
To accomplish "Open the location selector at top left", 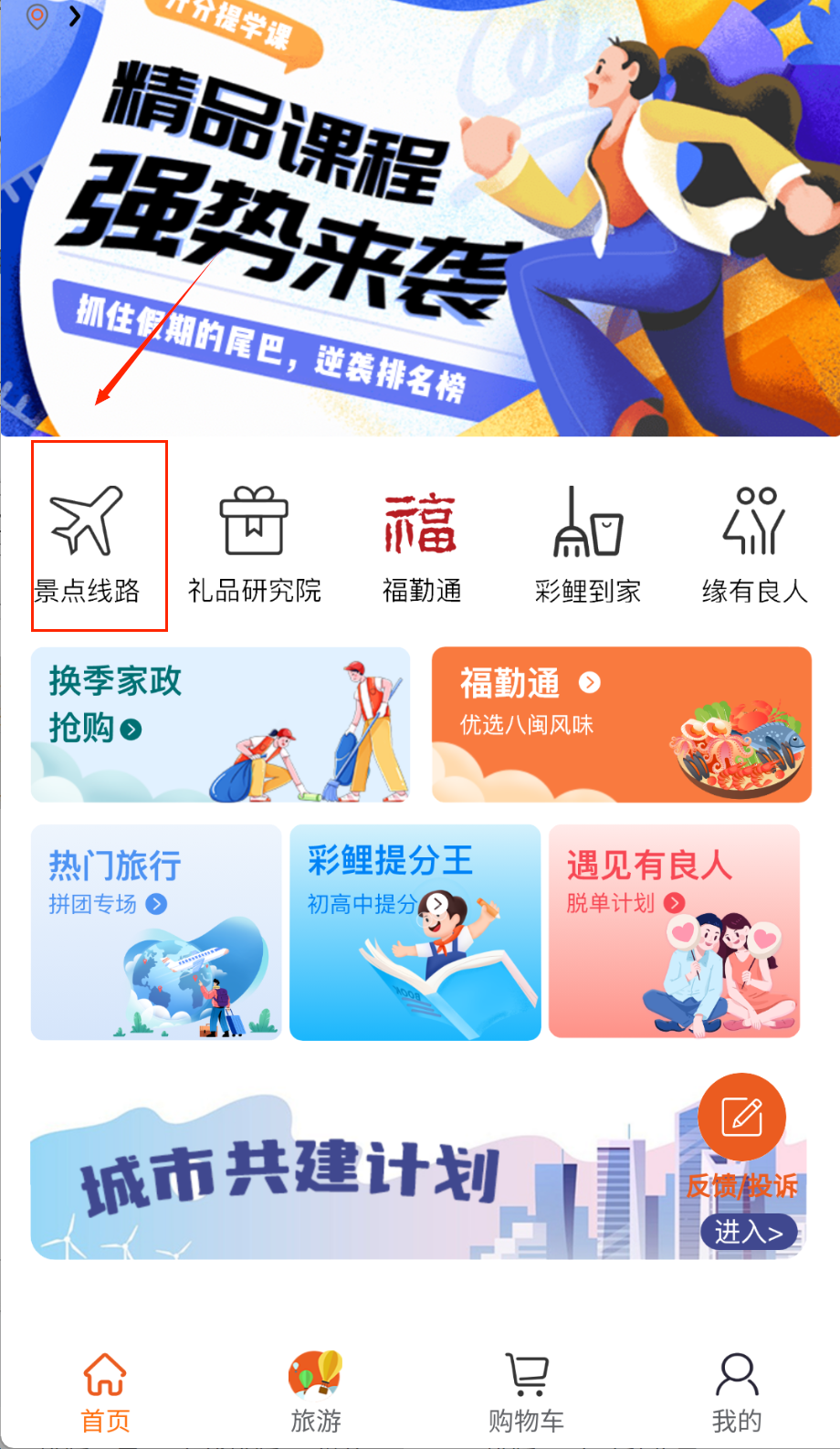I will point(53,16).
